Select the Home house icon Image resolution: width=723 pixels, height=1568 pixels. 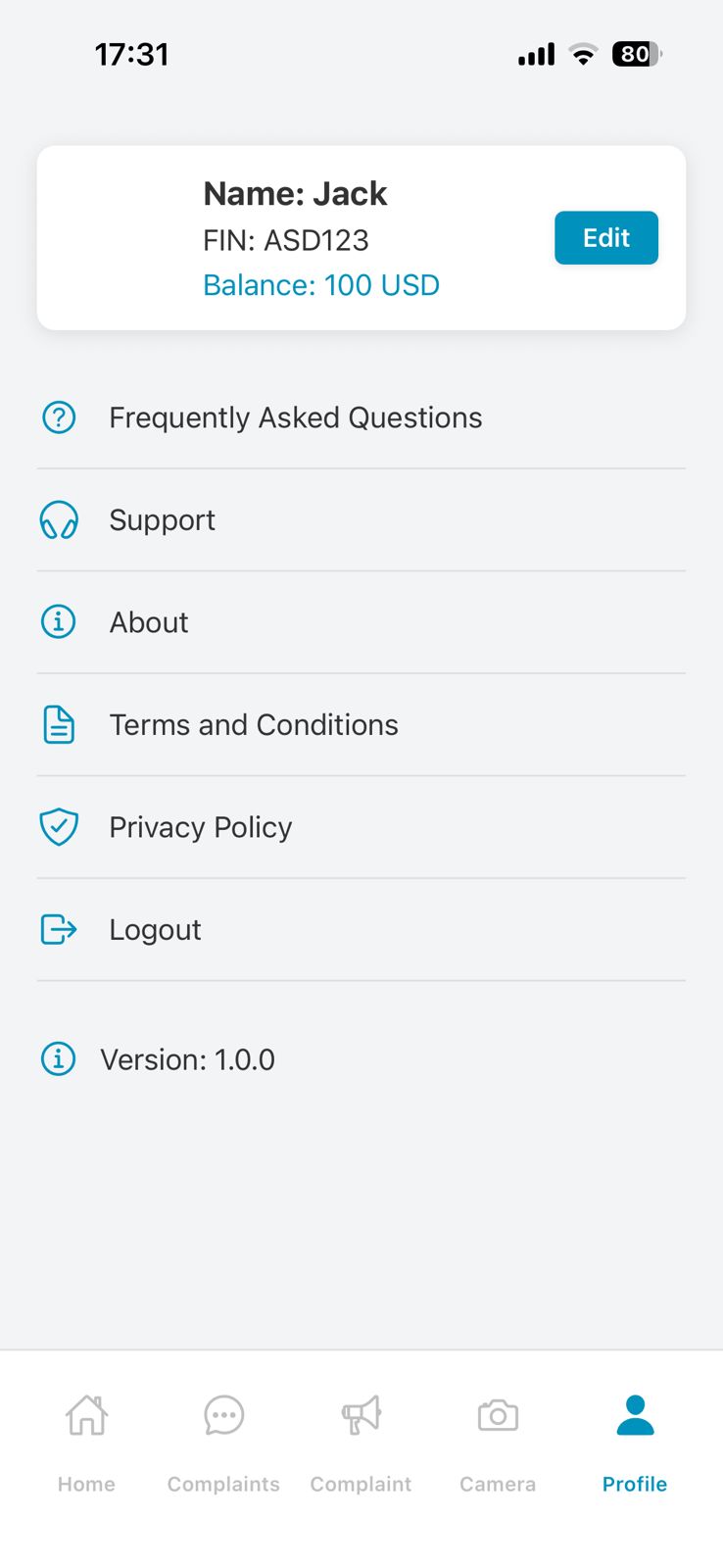(x=86, y=1415)
